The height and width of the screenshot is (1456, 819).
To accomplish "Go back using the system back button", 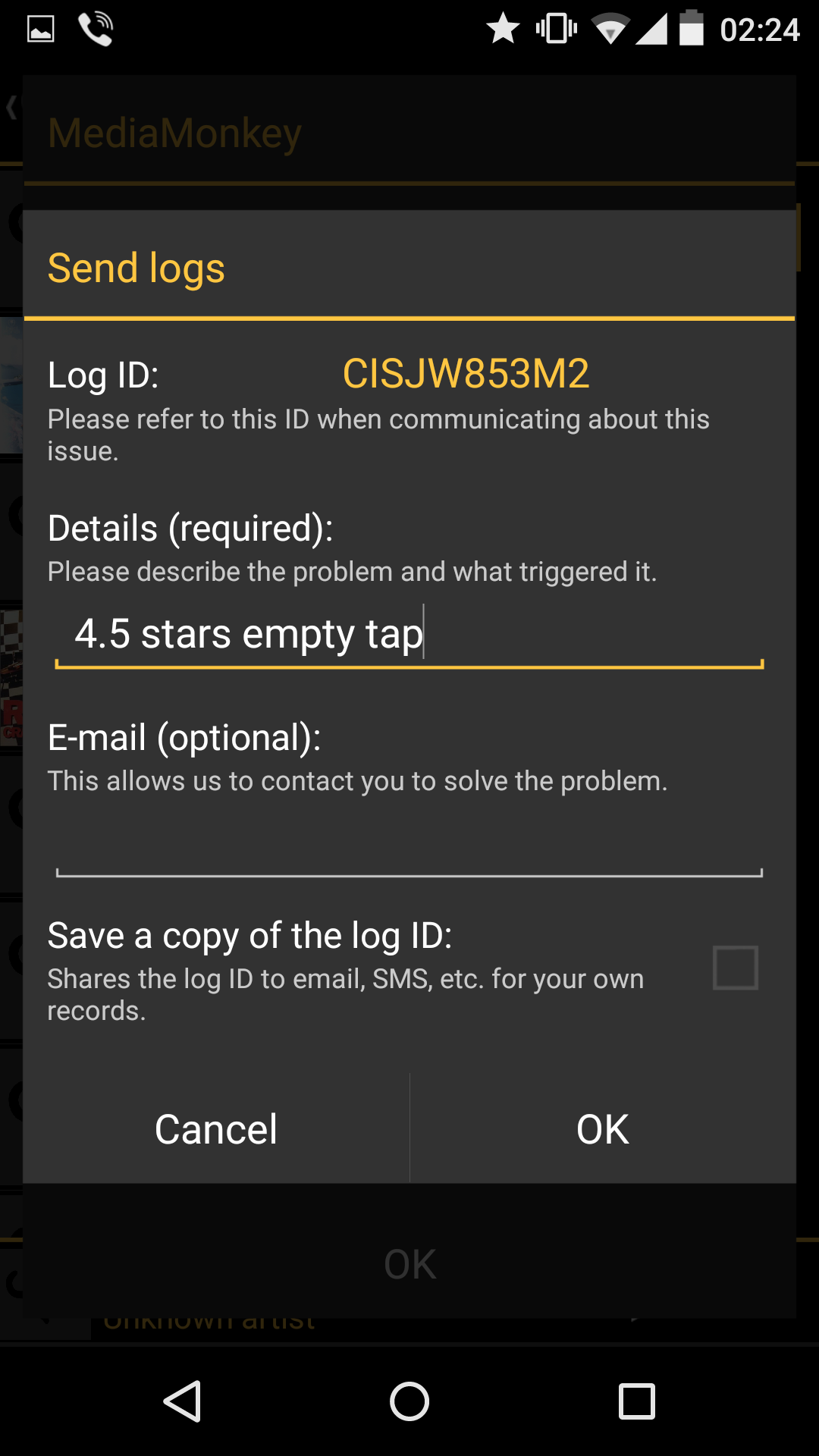I will pyautogui.click(x=183, y=1401).
